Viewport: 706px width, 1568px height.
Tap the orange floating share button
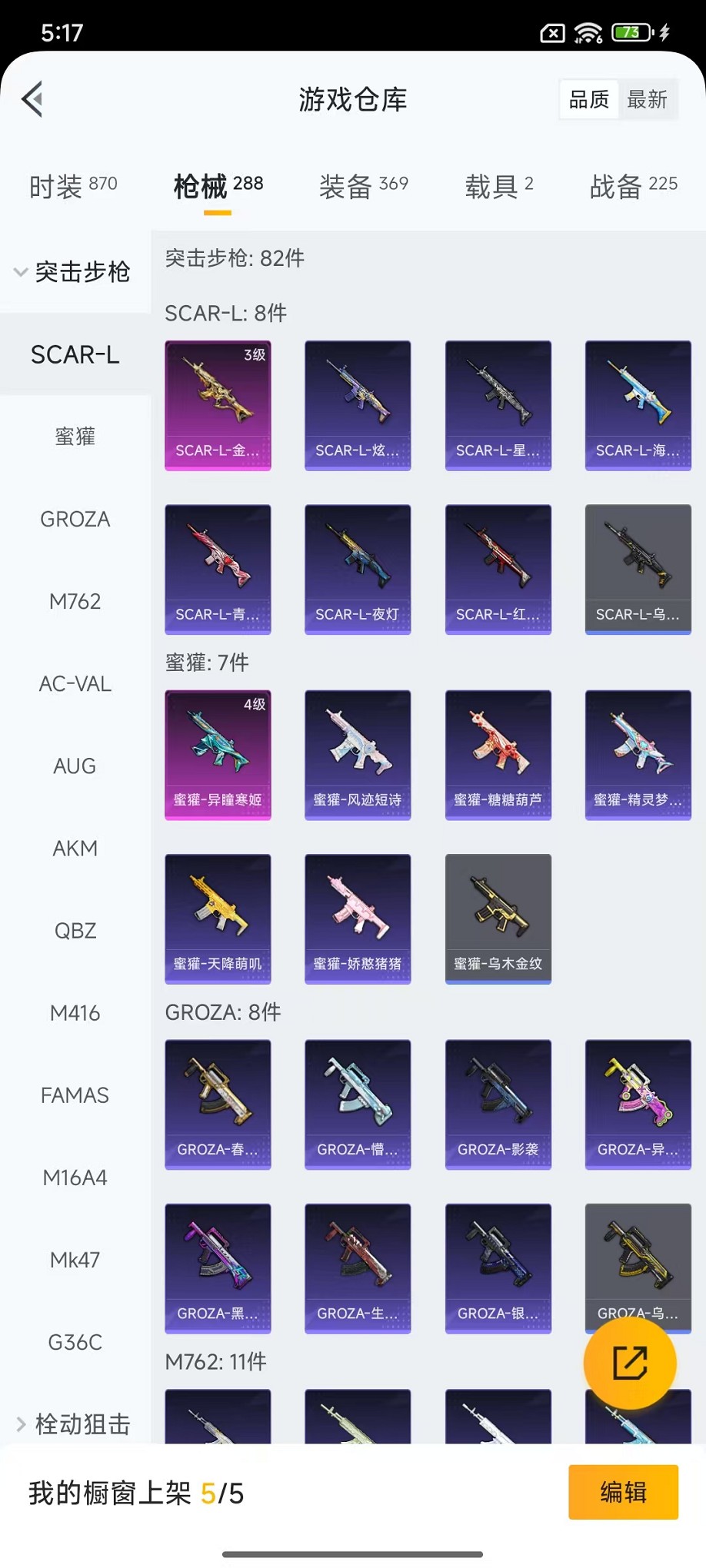630,1363
